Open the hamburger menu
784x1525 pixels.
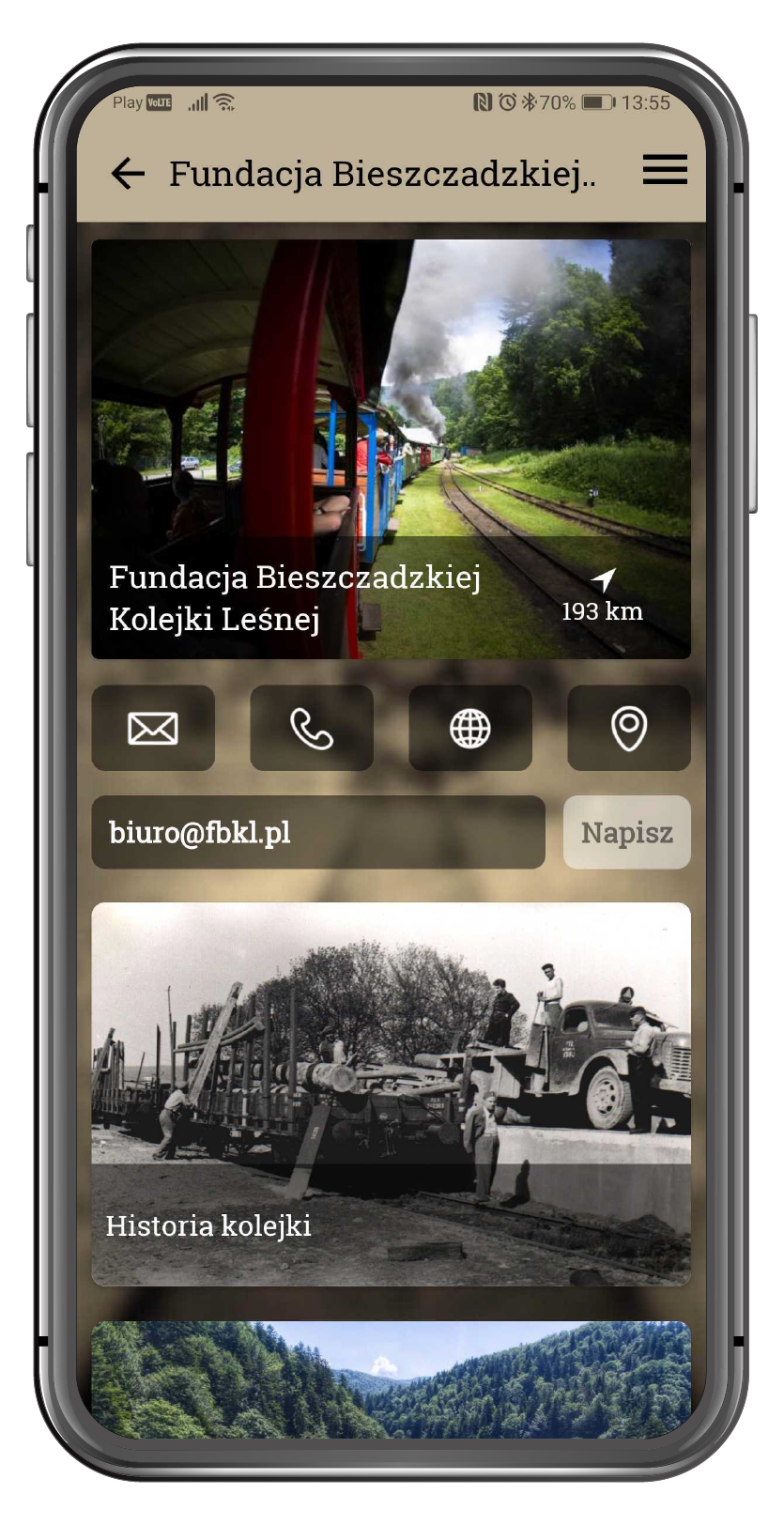tap(665, 170)
